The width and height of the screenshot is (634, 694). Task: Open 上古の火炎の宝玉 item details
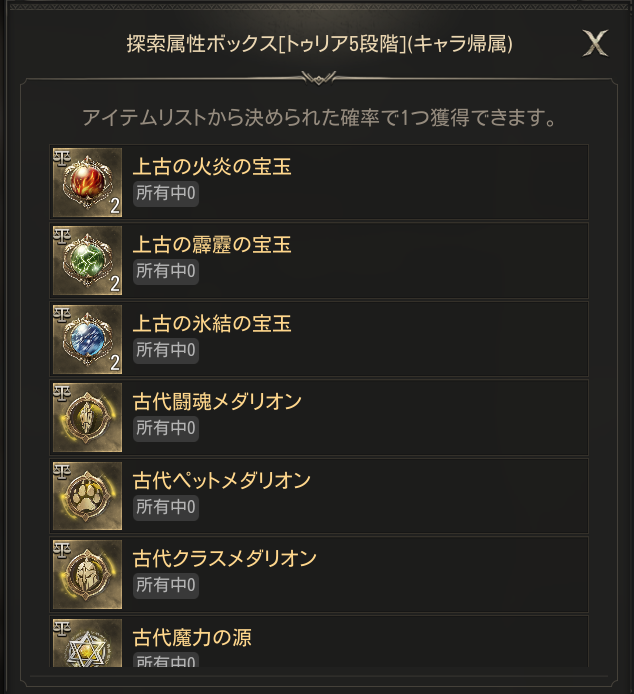tap(87, 182)
